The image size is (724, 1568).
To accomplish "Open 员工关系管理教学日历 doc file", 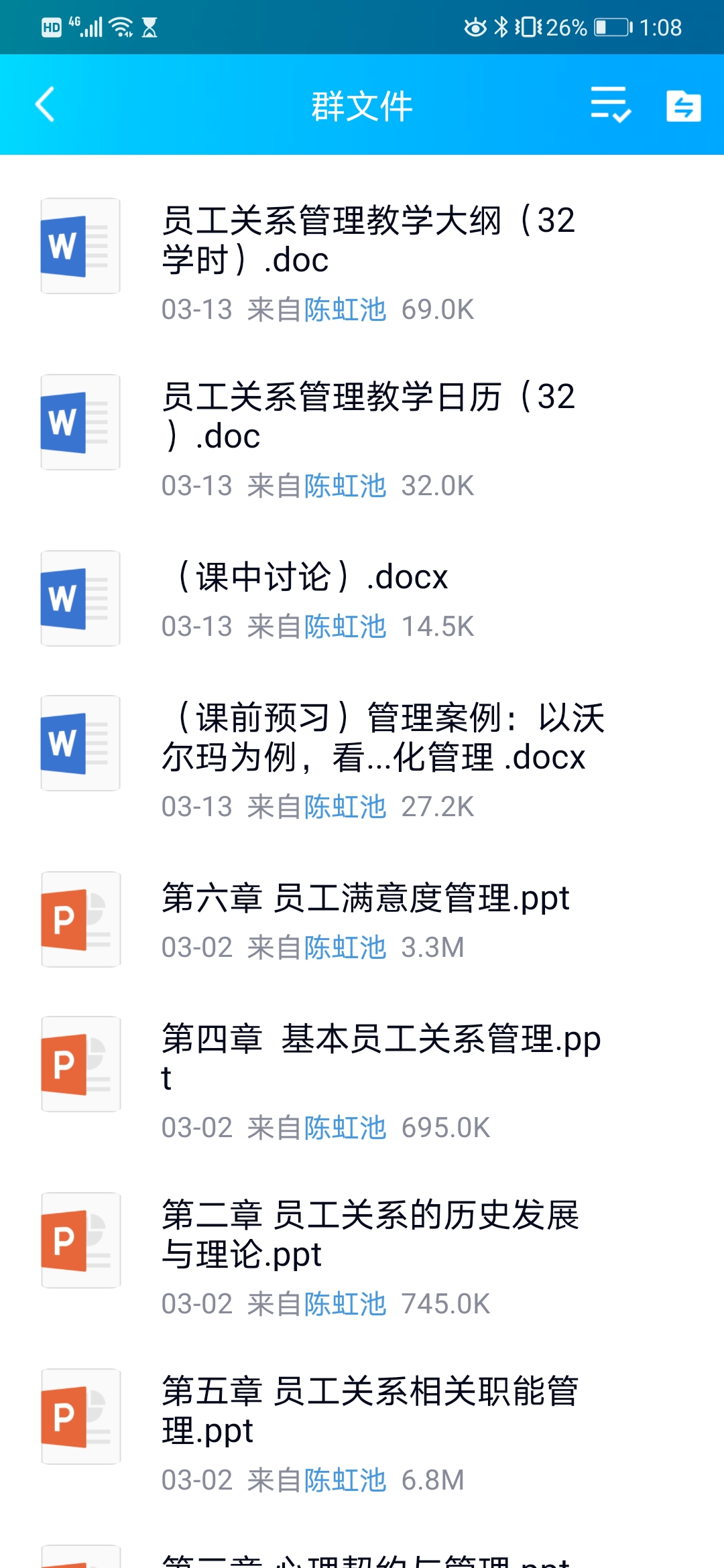I will coord(369,416).
